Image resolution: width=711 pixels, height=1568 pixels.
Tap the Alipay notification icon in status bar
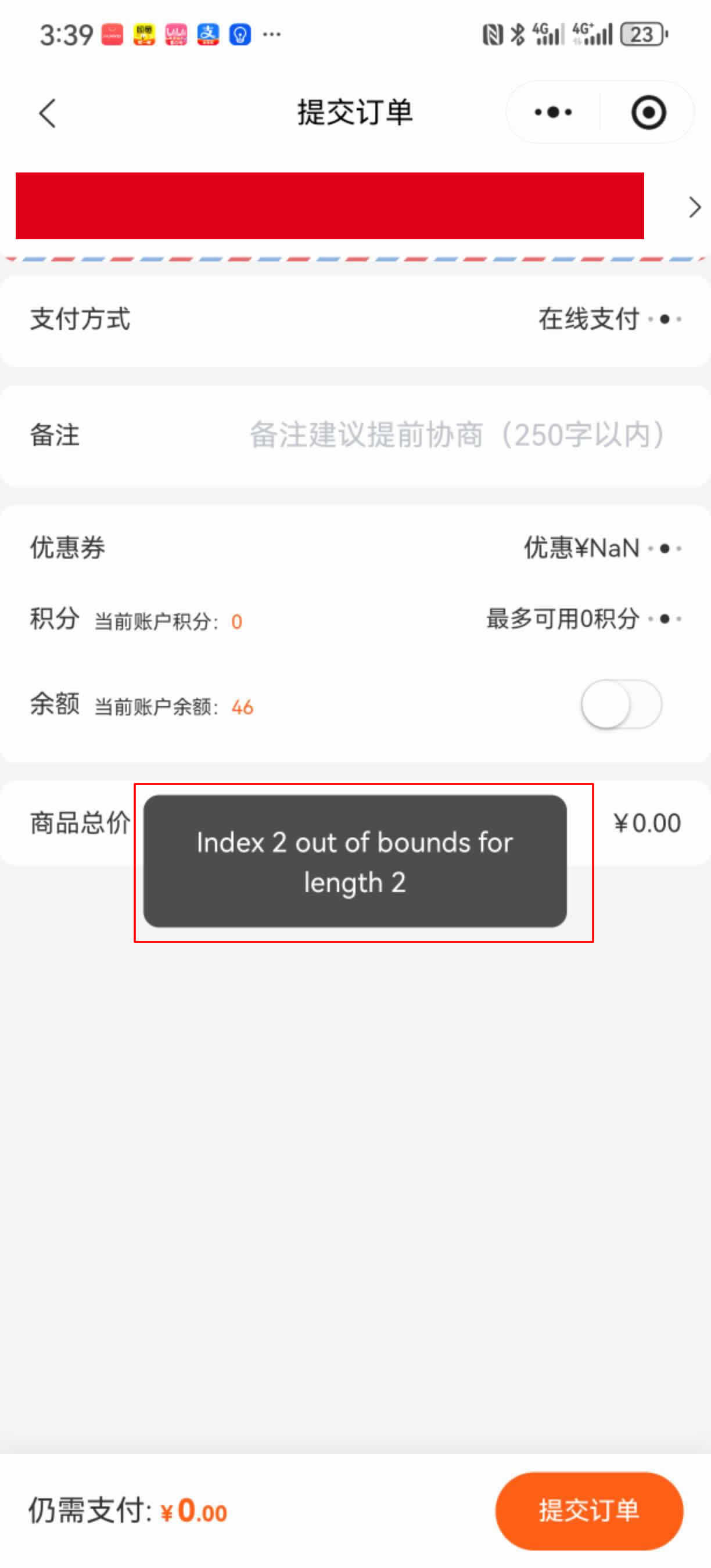click(207, 35)
